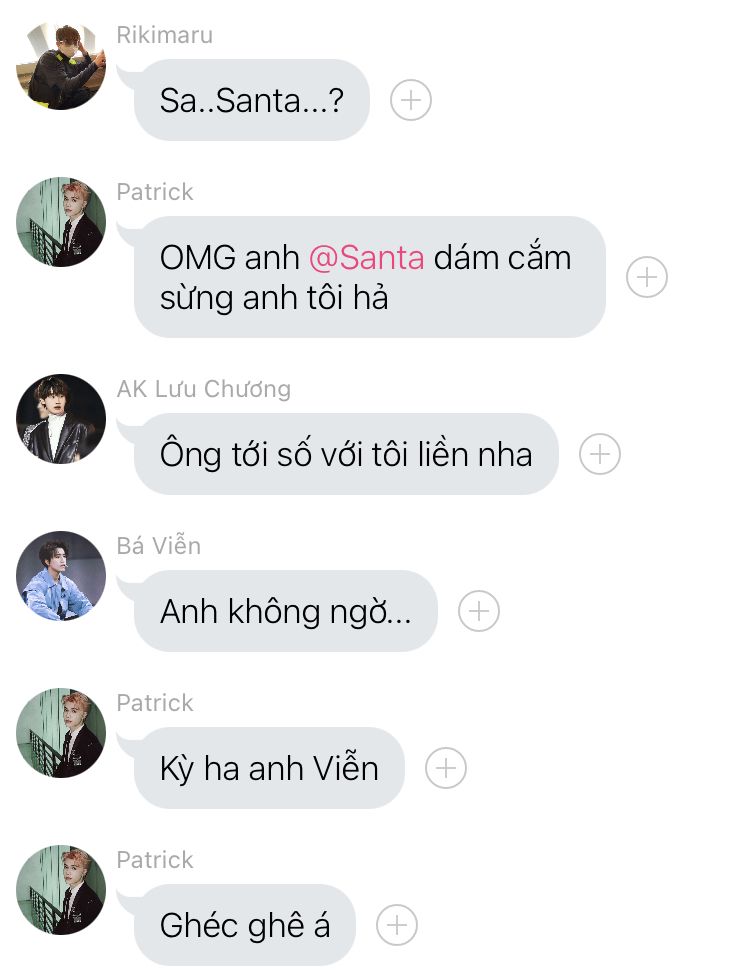750x972 pixels.
Task: Tap Patrick's avatar beside the "OMG anh" message
Action: [x=61, y=223]
